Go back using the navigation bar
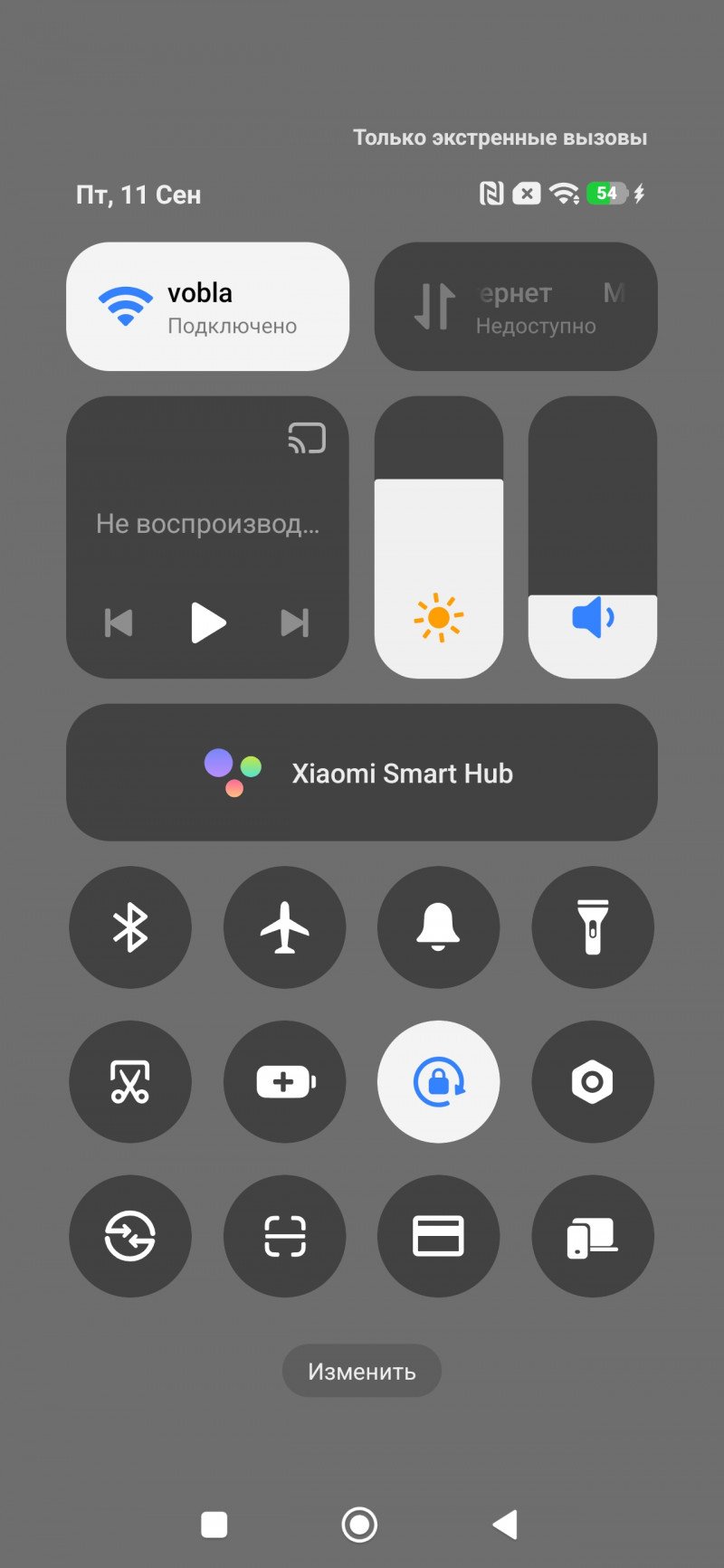Viewport: 724px width, 1568px height. pos(505,1525)
